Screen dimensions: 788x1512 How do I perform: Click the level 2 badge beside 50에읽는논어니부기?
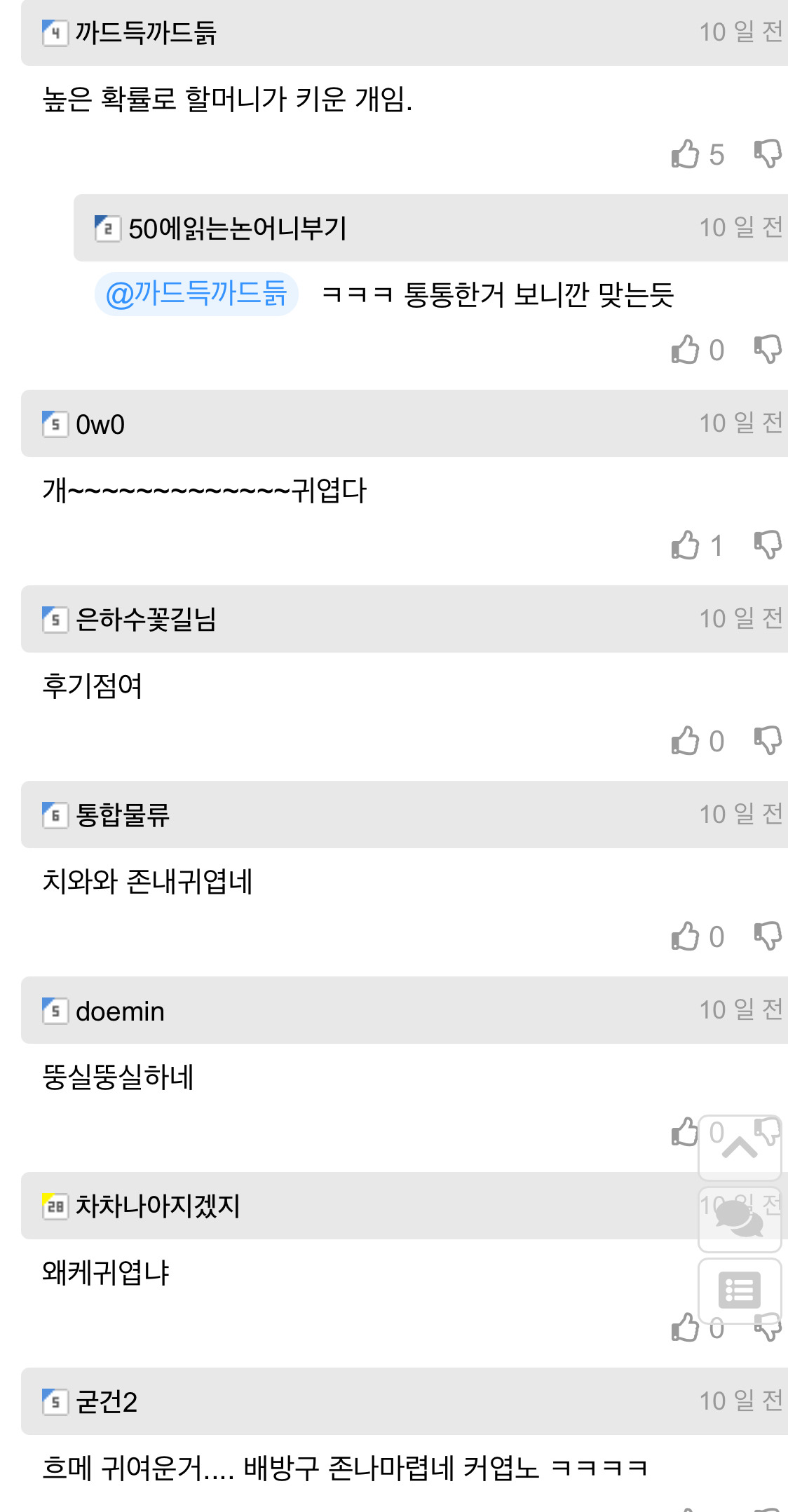107,228
